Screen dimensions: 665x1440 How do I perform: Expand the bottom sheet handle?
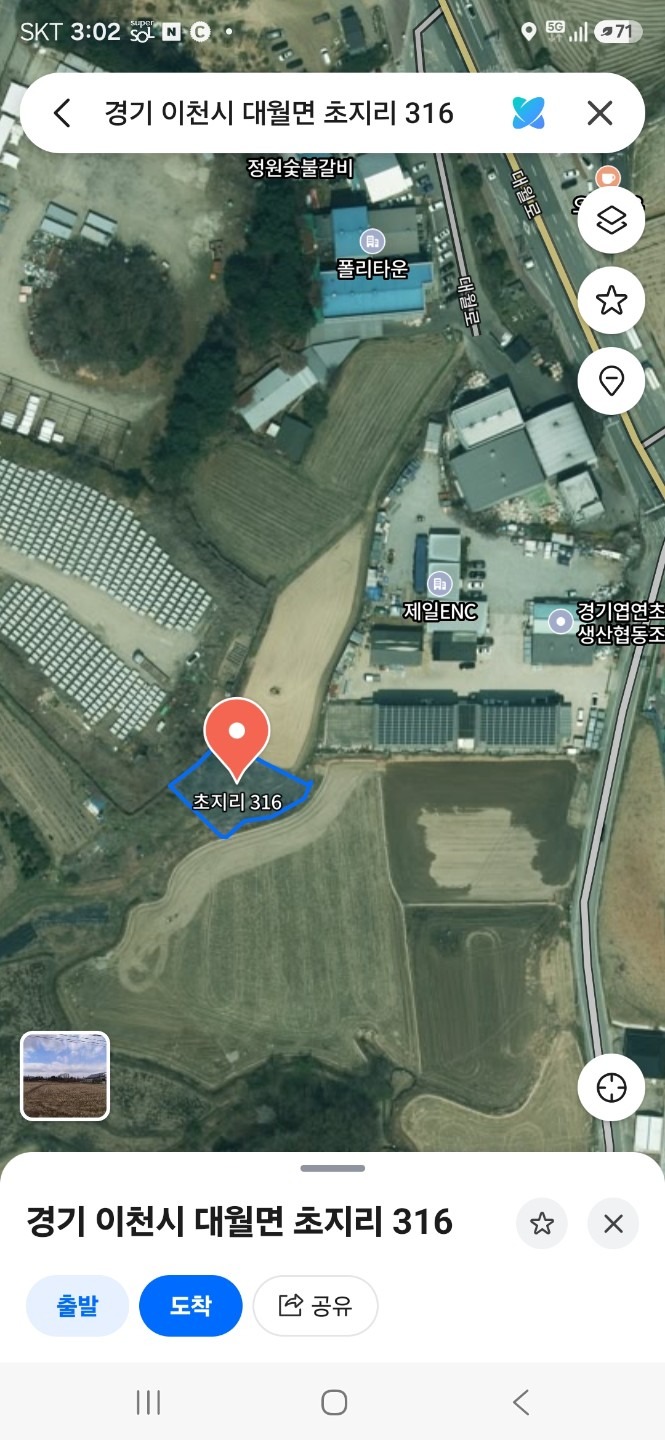click(x=332, y=1168)
